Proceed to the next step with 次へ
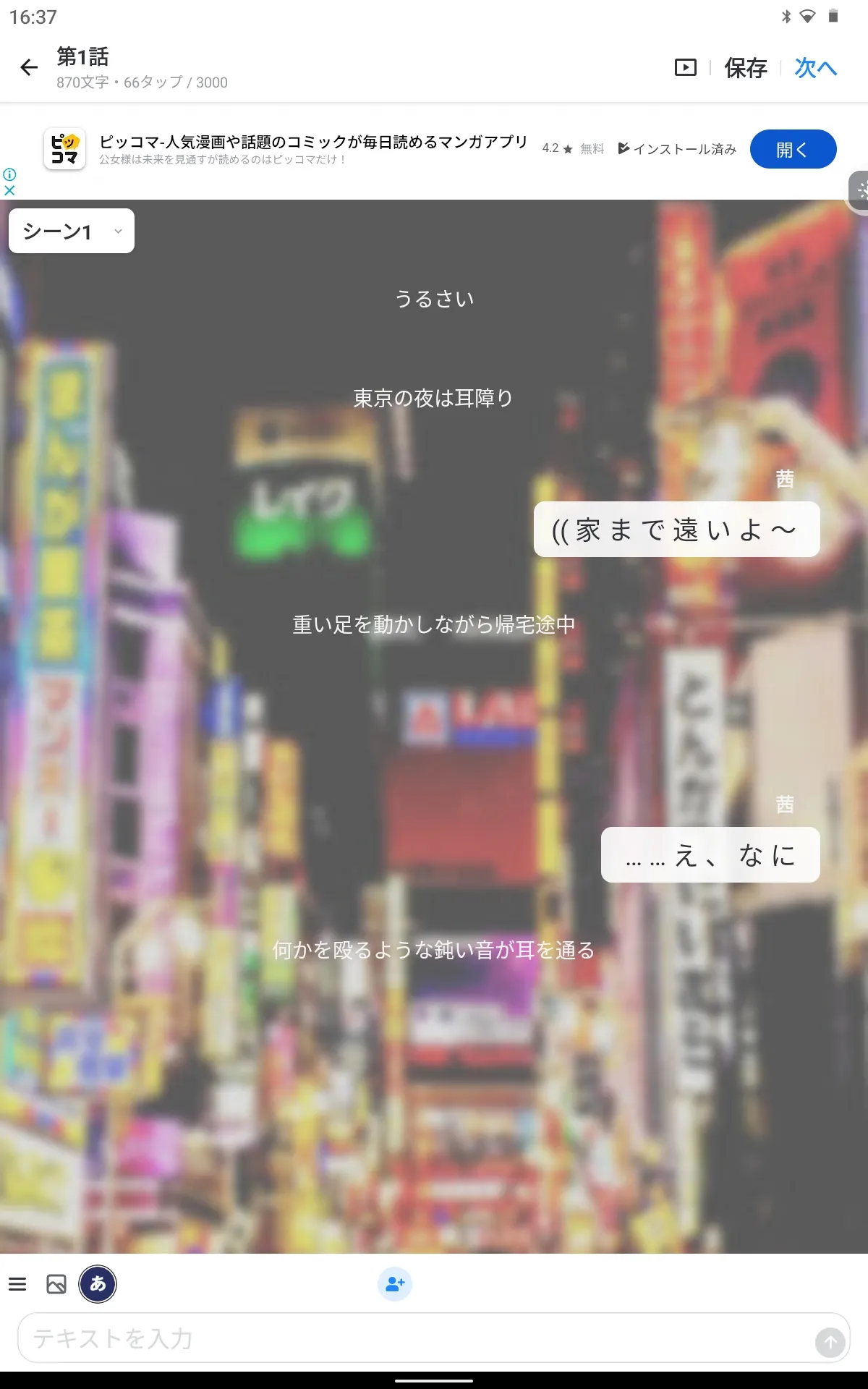Image resolution: width=868 pixels, height=1389 pixels. [x=815, y=68]
